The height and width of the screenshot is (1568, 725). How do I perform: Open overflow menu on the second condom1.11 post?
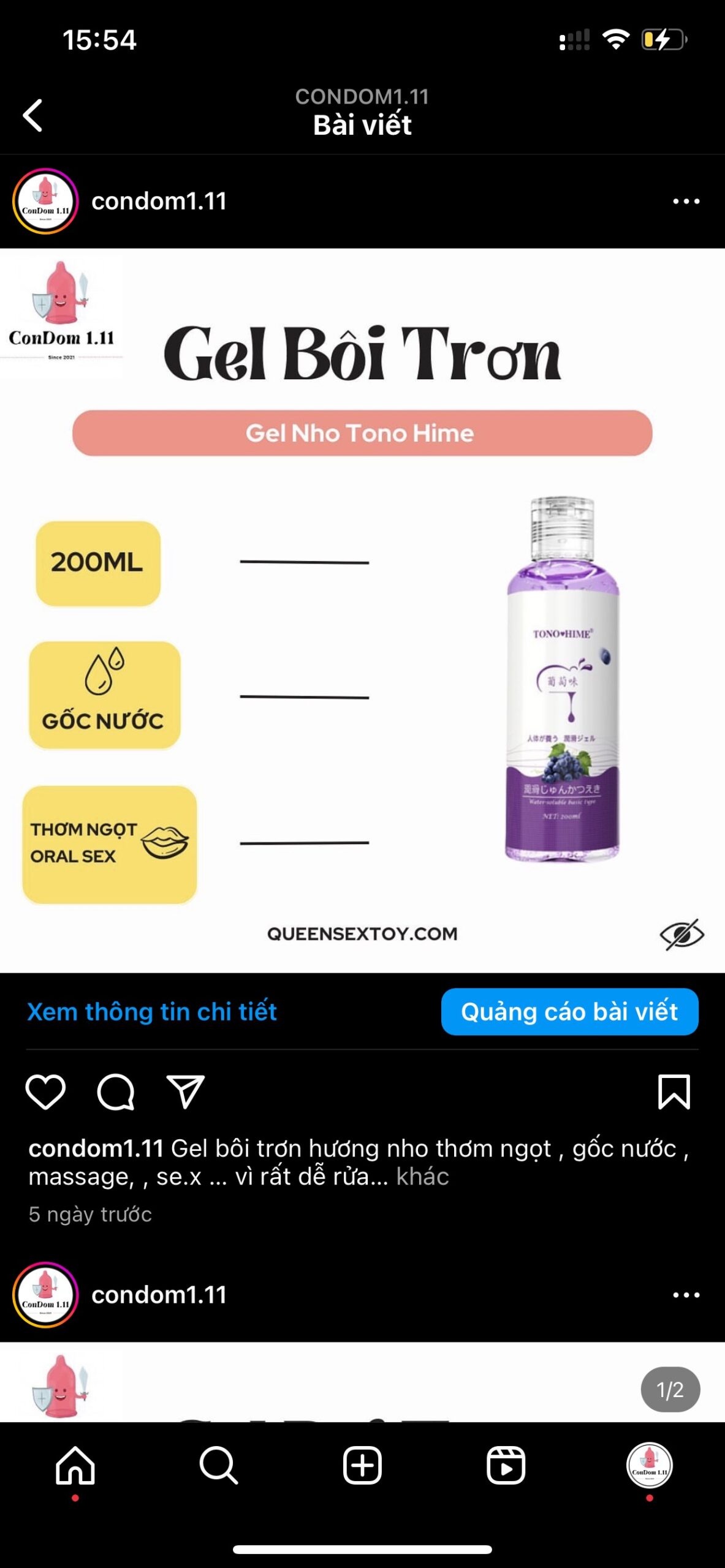pos(686,1295)
